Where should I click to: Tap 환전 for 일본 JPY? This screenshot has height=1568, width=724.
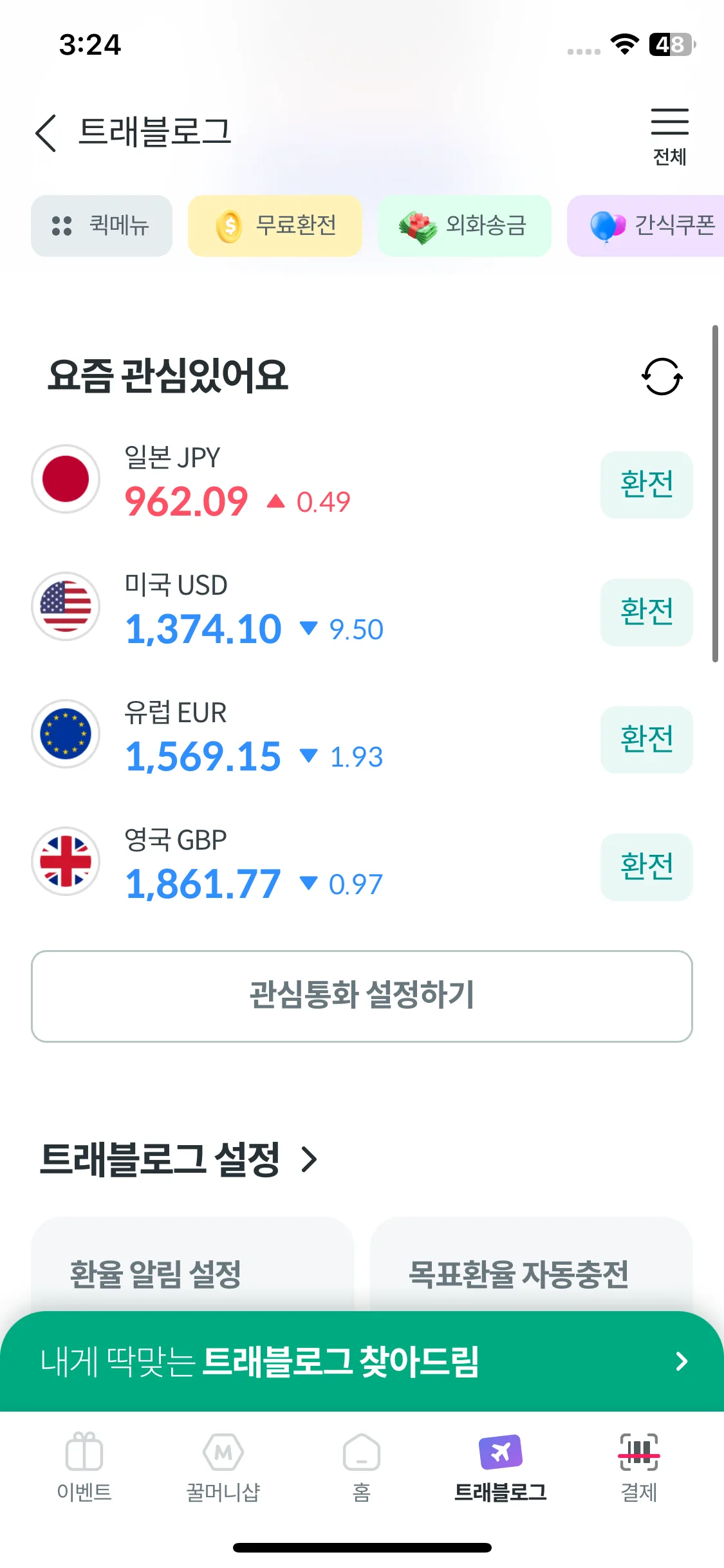coord(646,485)
